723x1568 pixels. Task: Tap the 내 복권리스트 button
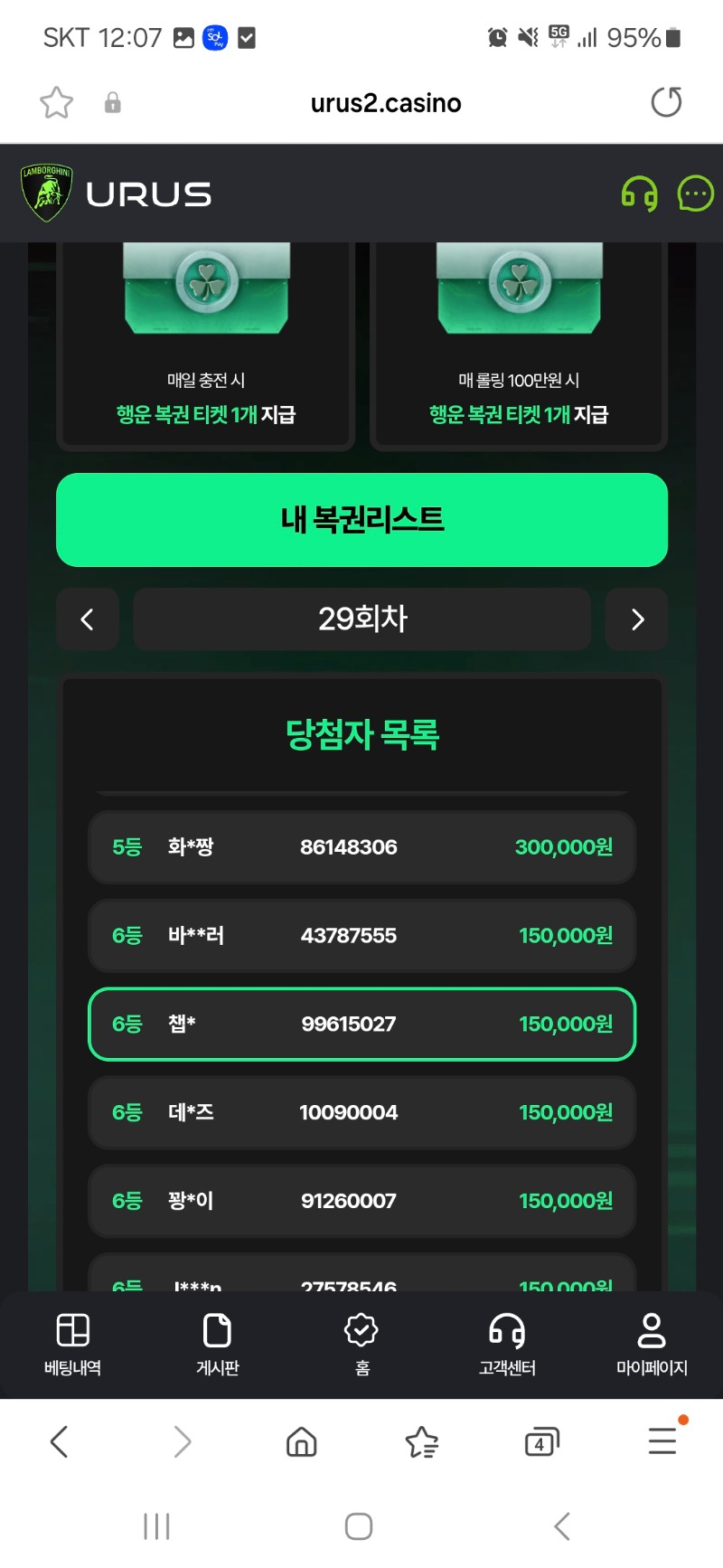coord(361,520)
